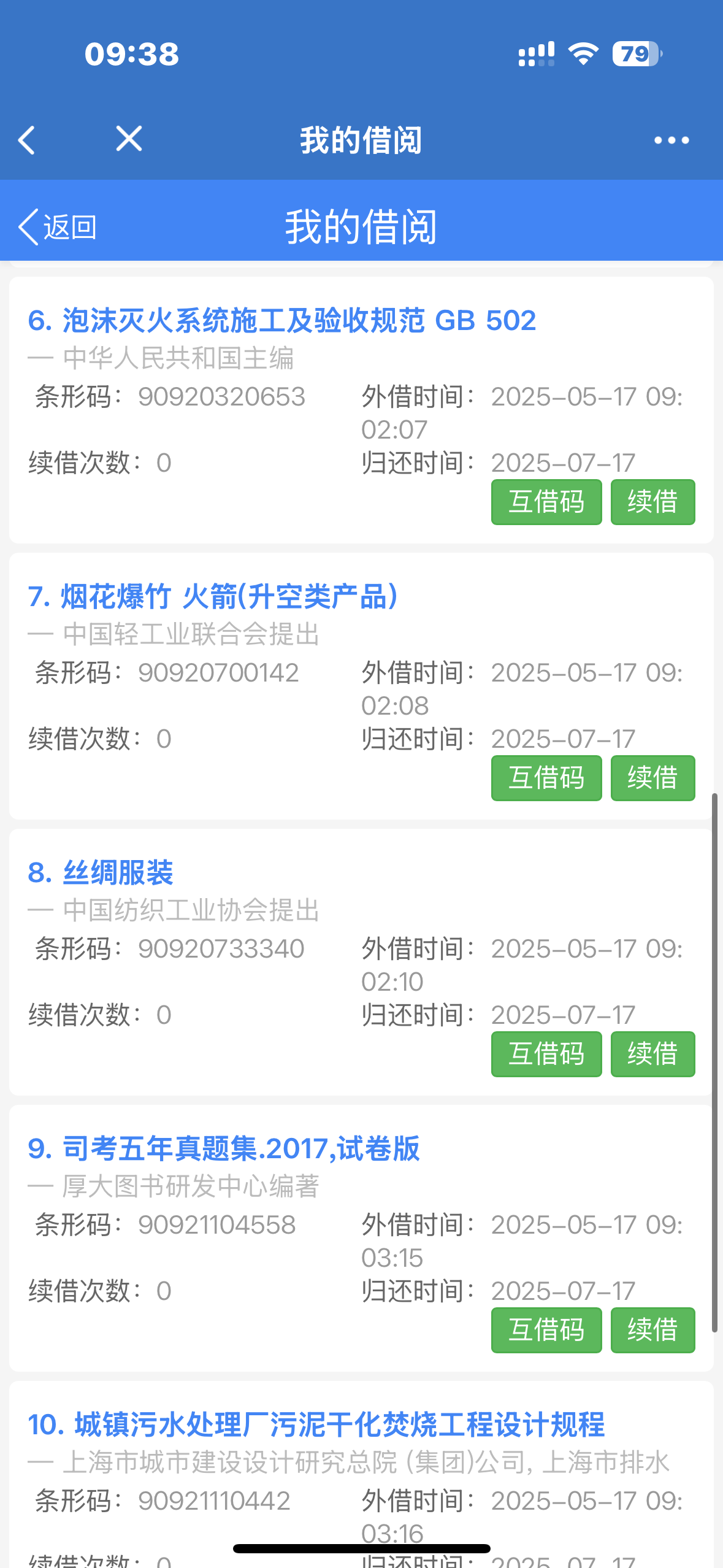Open book 6 泡沫灭火系统施工及验收规范
The width and height of the screenshot is (723, 1568).
[x=282, y=321]
